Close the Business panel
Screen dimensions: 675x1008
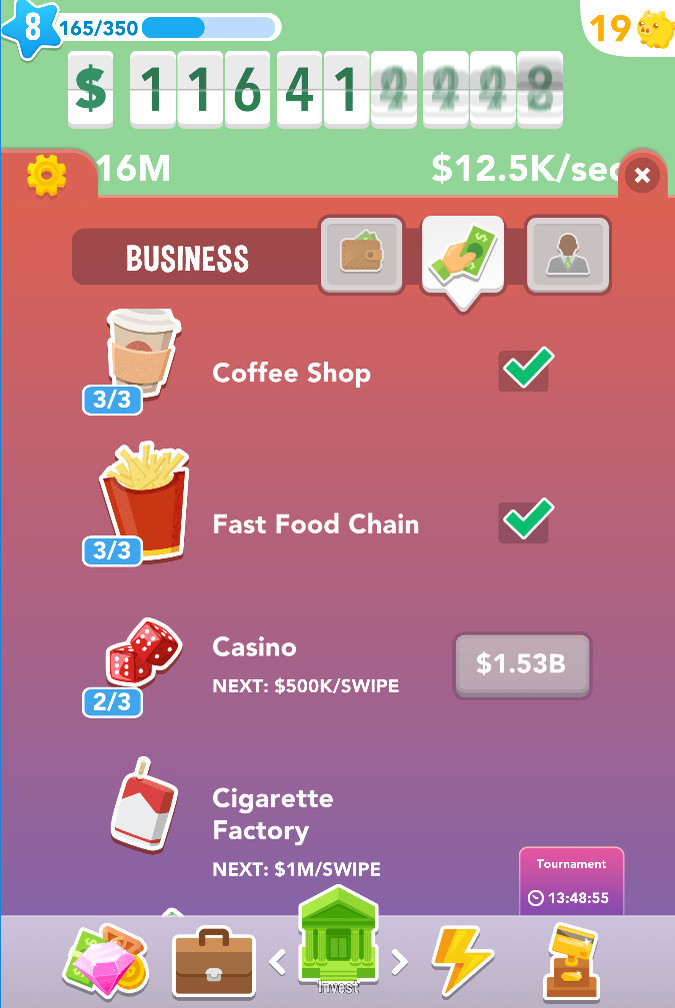(642, 176)
